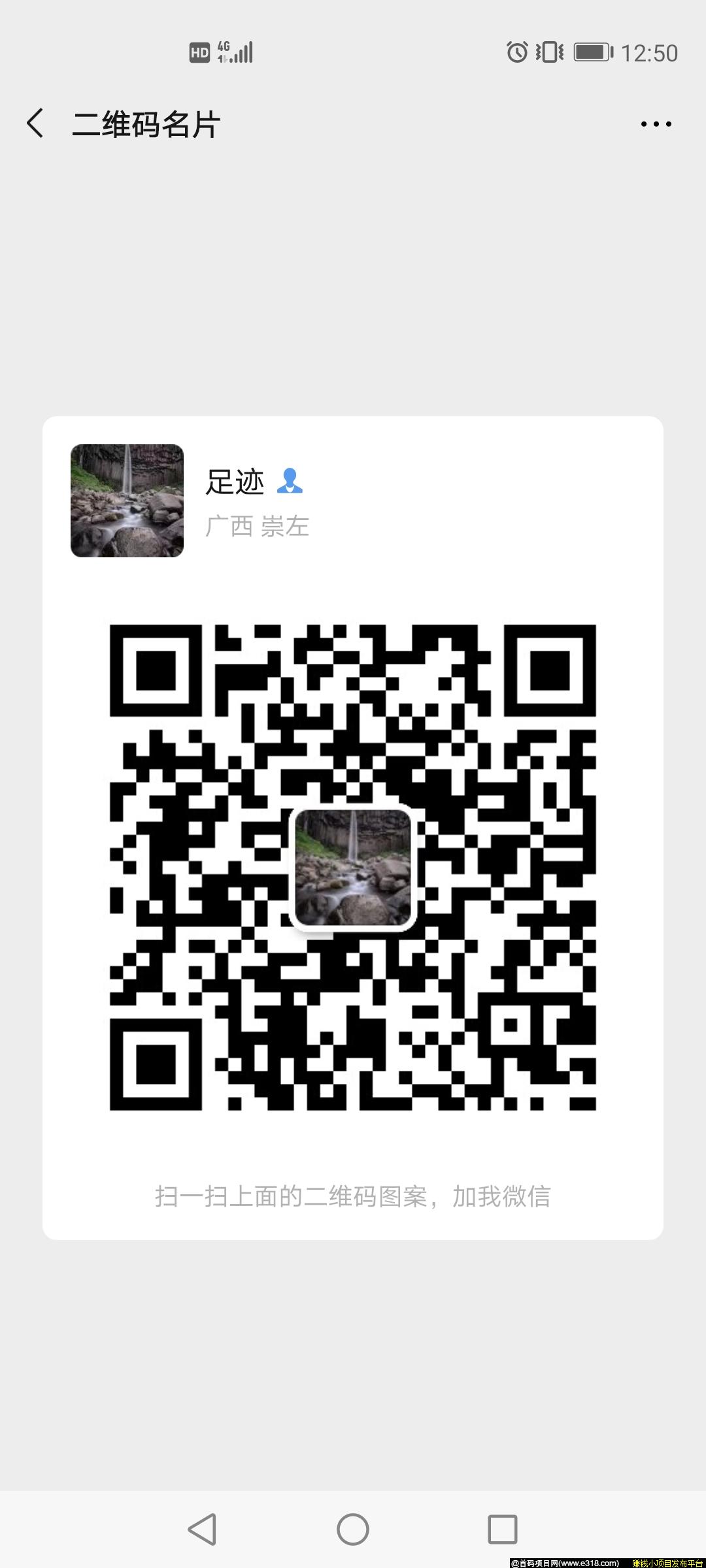Go back from the QR code card page

(x=35, y=123)
